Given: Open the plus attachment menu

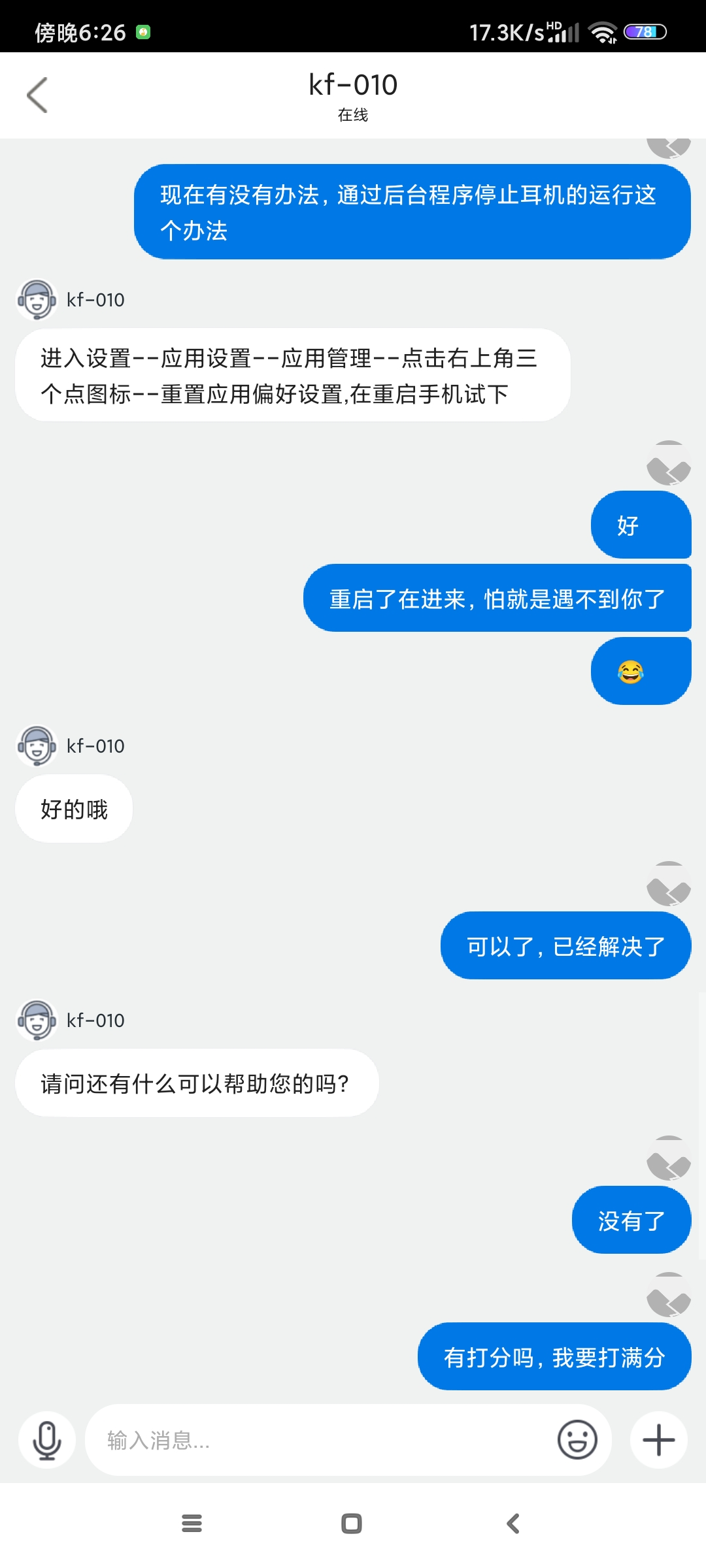Looking at the screenshot, I should pos(658,1440).
